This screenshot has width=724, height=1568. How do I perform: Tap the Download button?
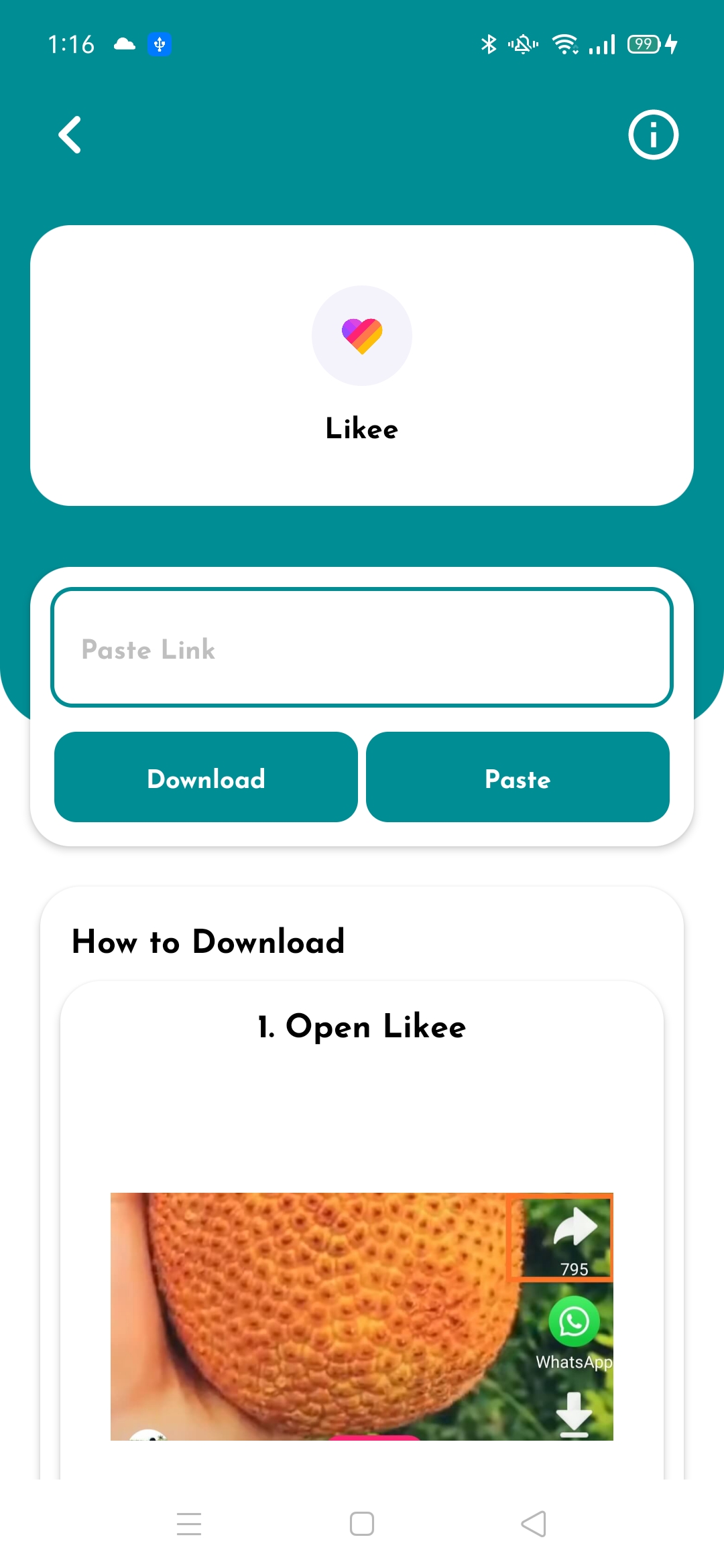(206, 777)
